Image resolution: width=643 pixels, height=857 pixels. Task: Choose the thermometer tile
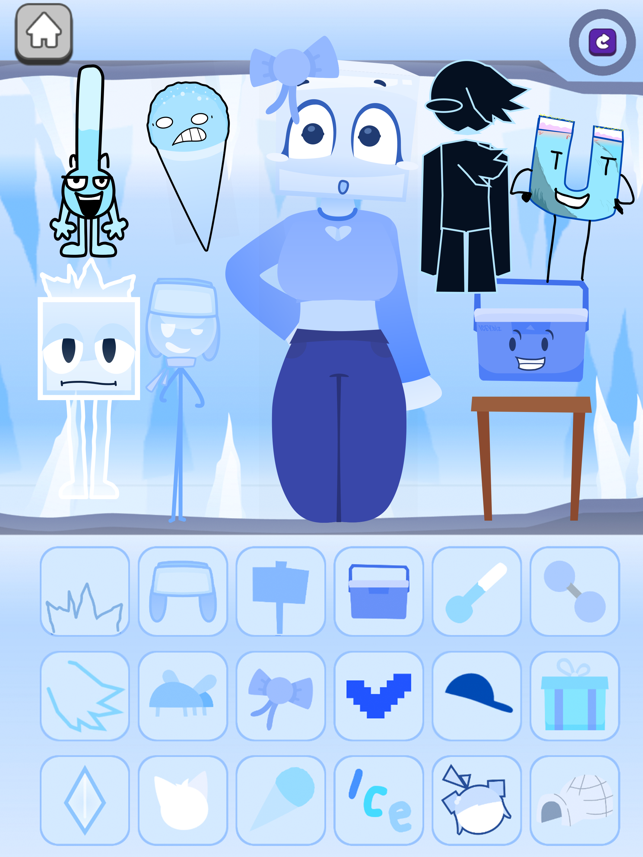click(477, 592)
